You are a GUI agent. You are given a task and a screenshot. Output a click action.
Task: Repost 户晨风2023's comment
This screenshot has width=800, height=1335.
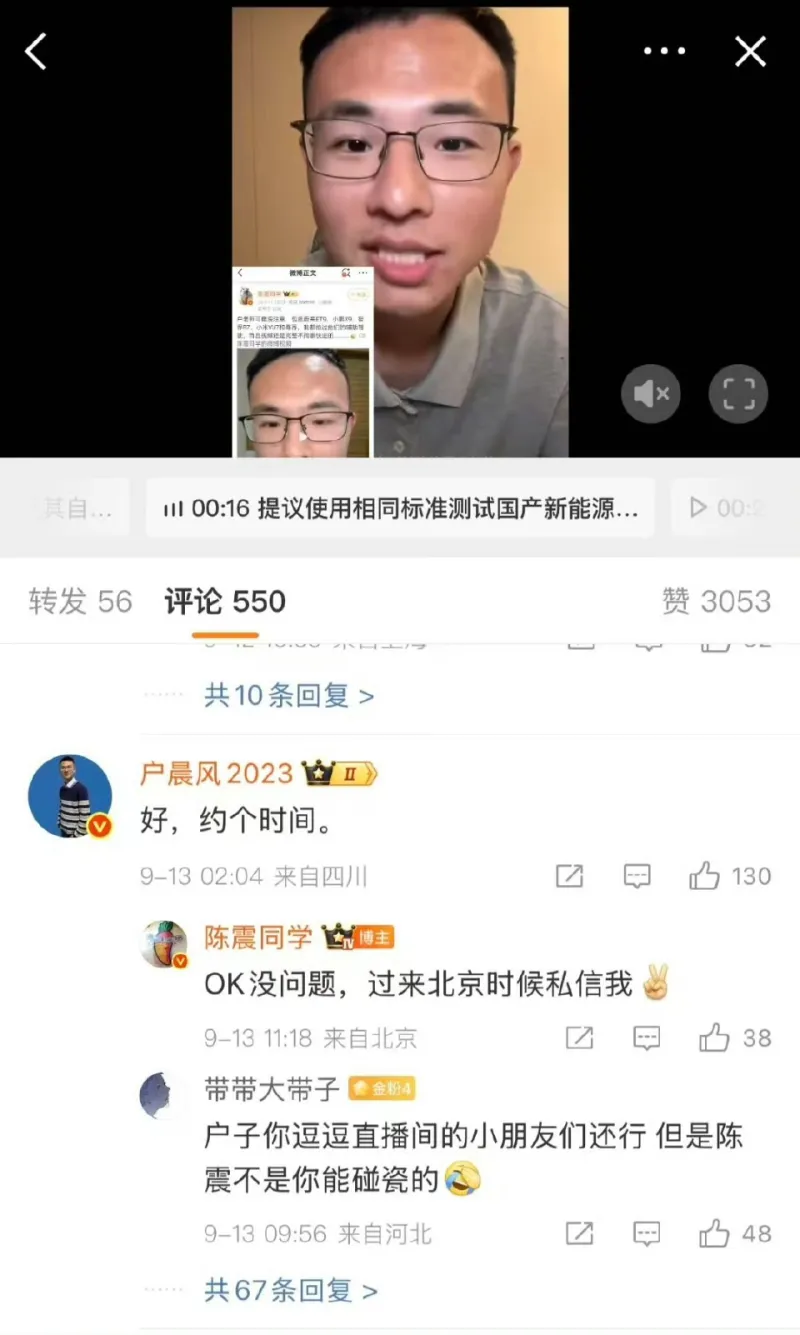(x=569, y=877)
